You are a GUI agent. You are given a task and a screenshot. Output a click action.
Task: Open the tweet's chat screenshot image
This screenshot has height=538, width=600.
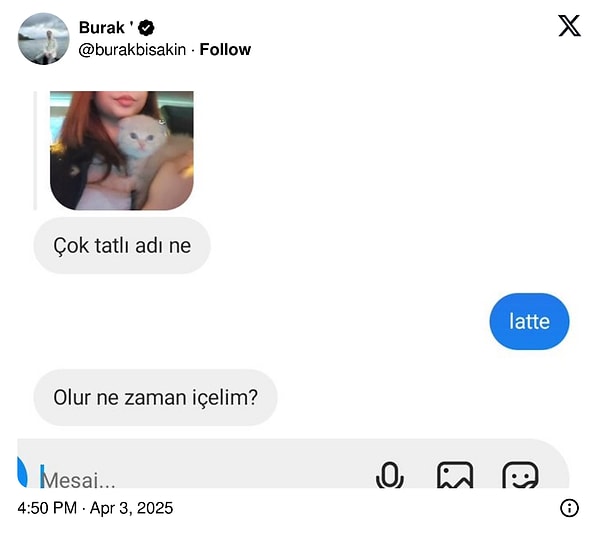click(300, 290)
